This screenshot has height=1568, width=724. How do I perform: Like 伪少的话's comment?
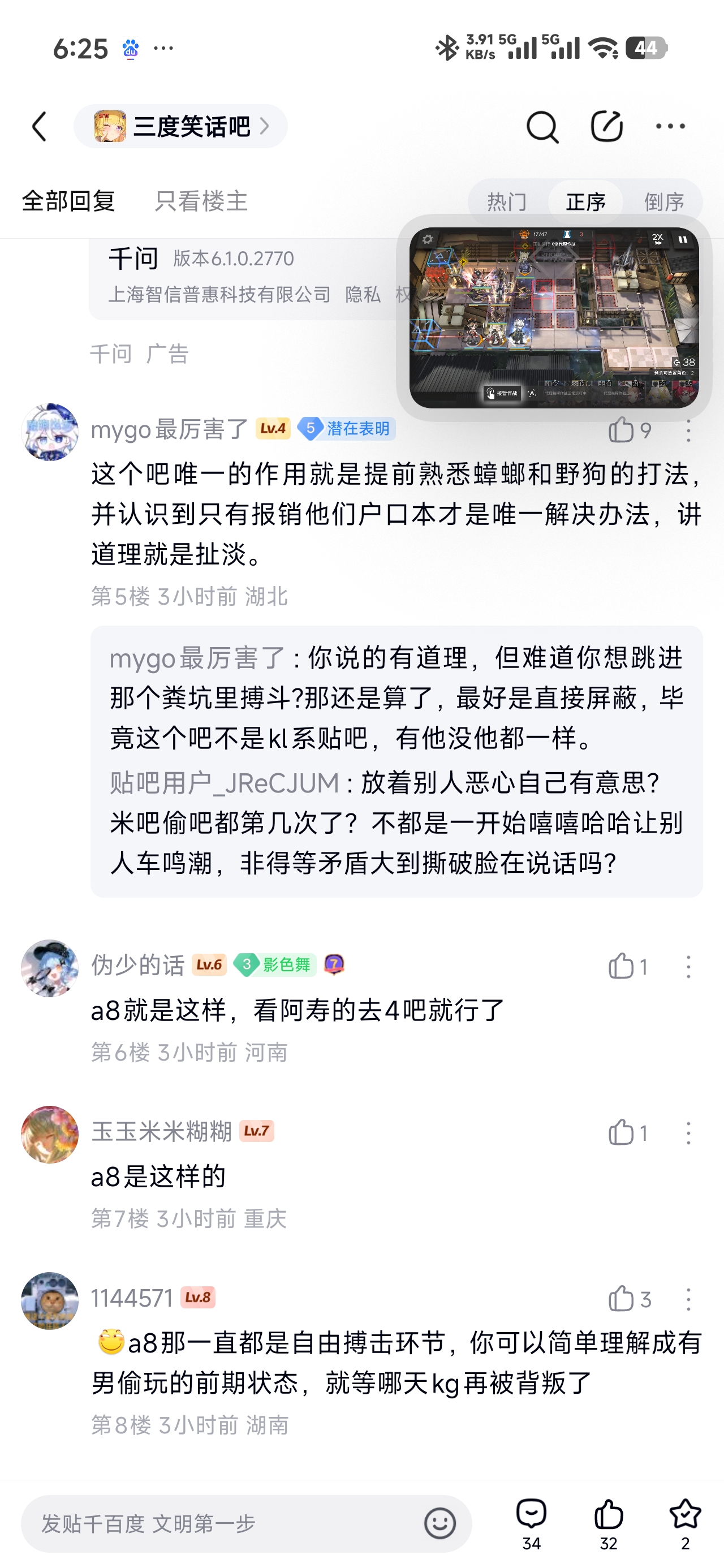[628, 967]
